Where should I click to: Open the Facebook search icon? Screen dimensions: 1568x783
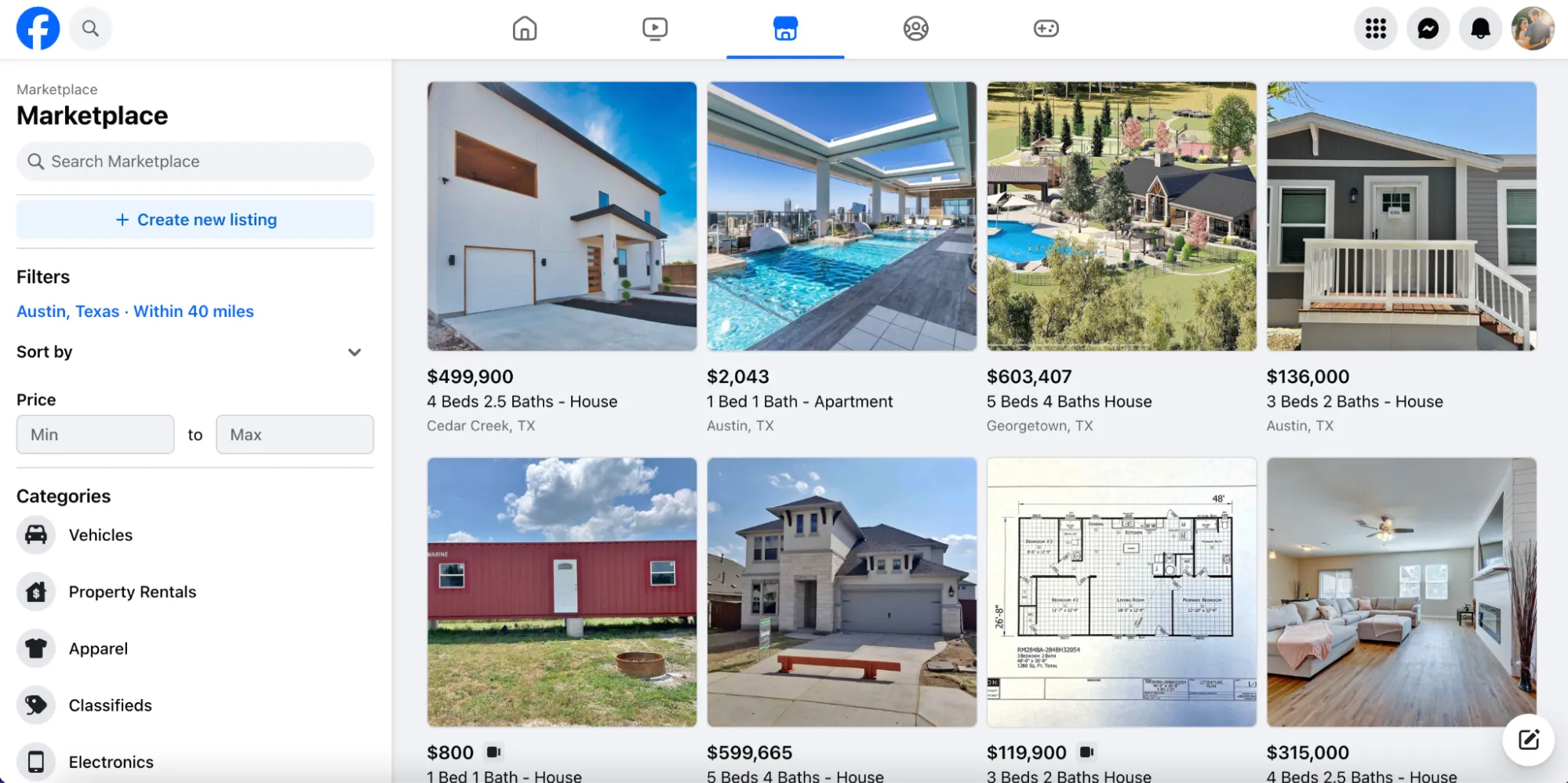pyautogui.click(x=90, y=28)
